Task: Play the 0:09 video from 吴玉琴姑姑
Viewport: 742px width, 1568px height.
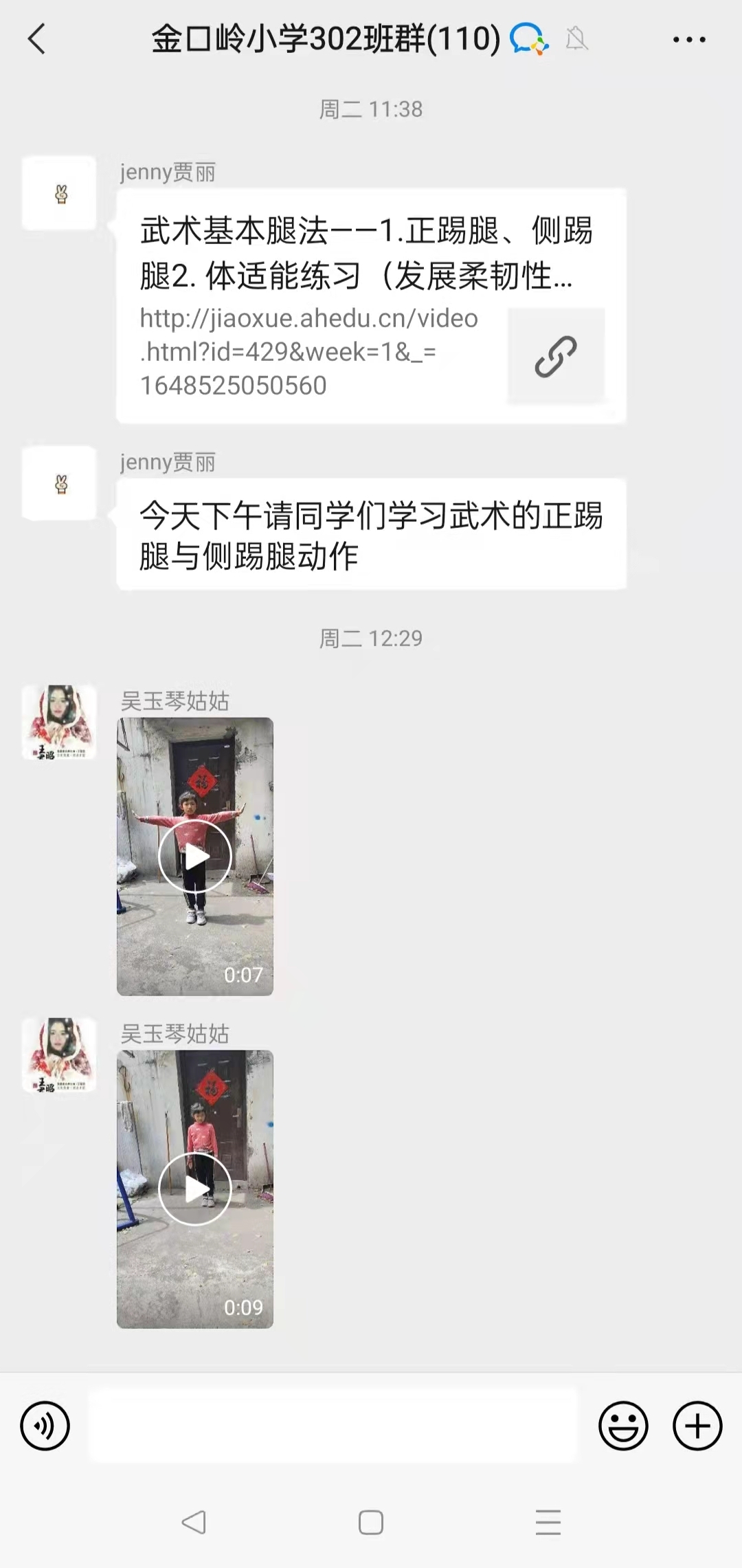Action: tap(195, 1189)
